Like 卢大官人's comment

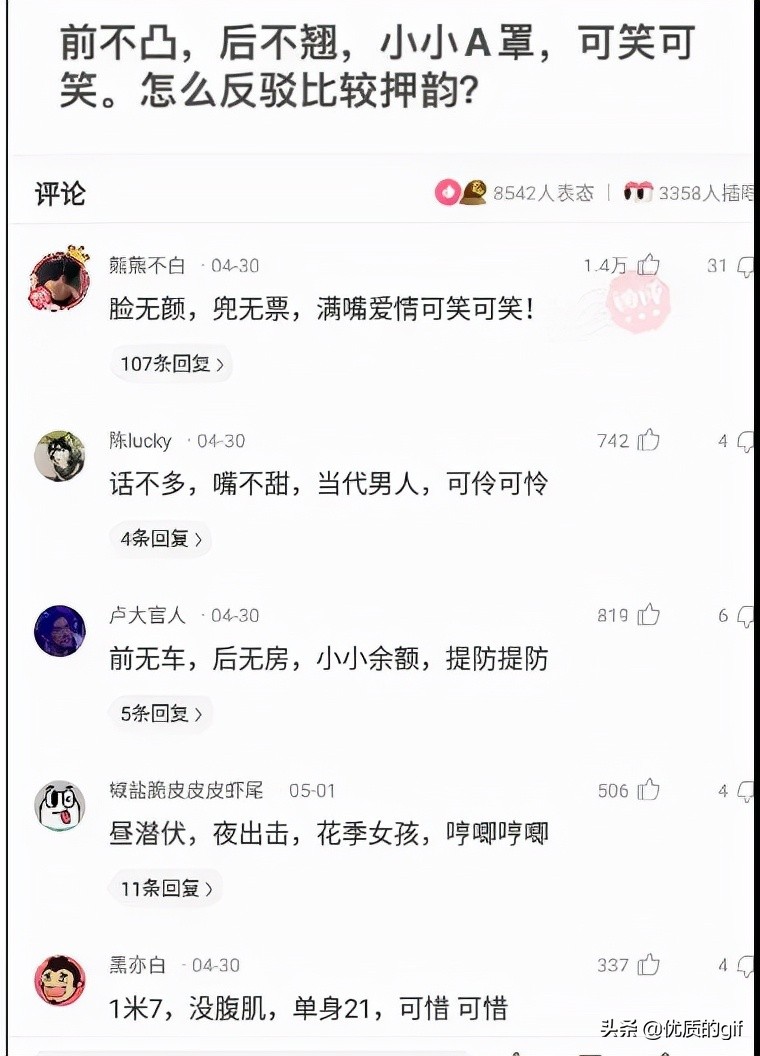(649, 615)
